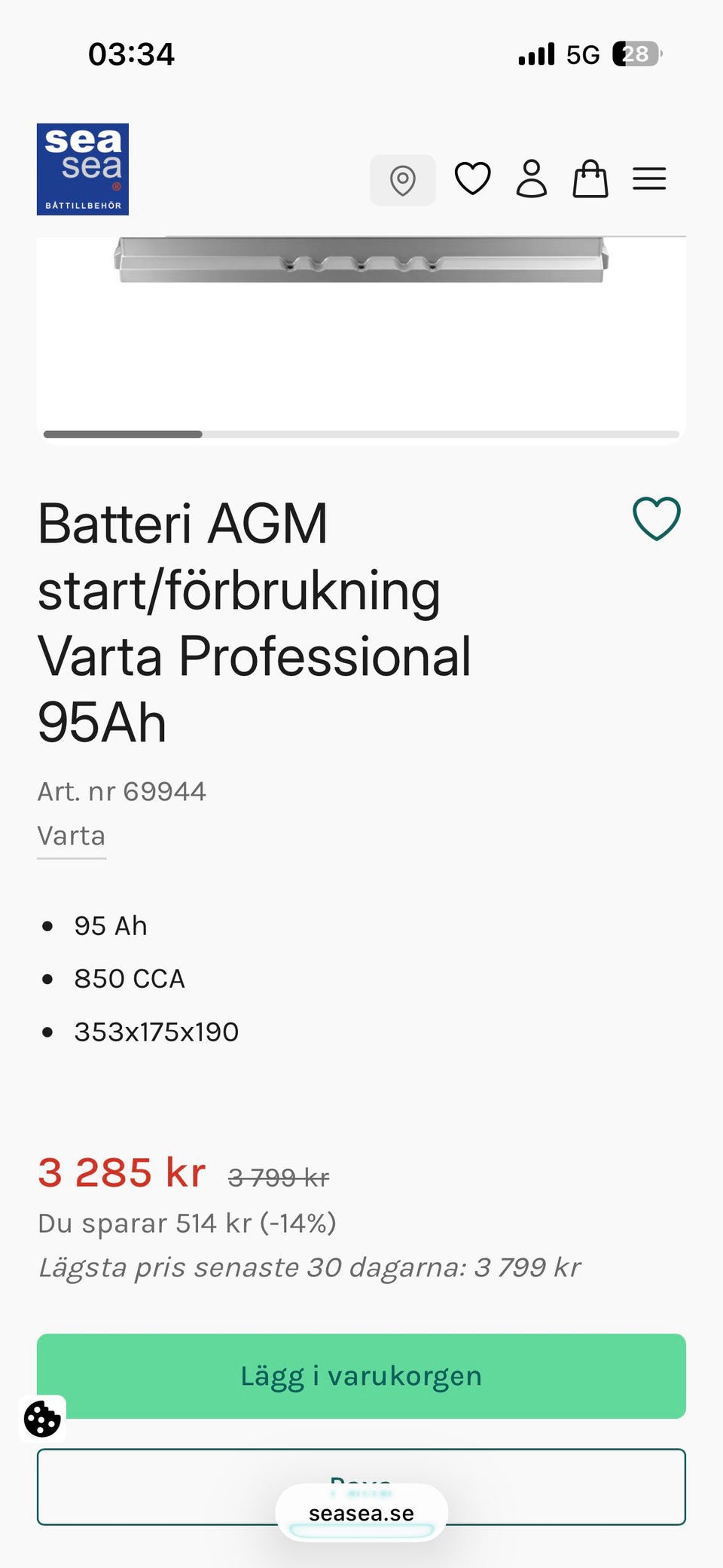723x1568 pixels.
Task: Open the Varta brand link
Action: click(x=72, y=836)
